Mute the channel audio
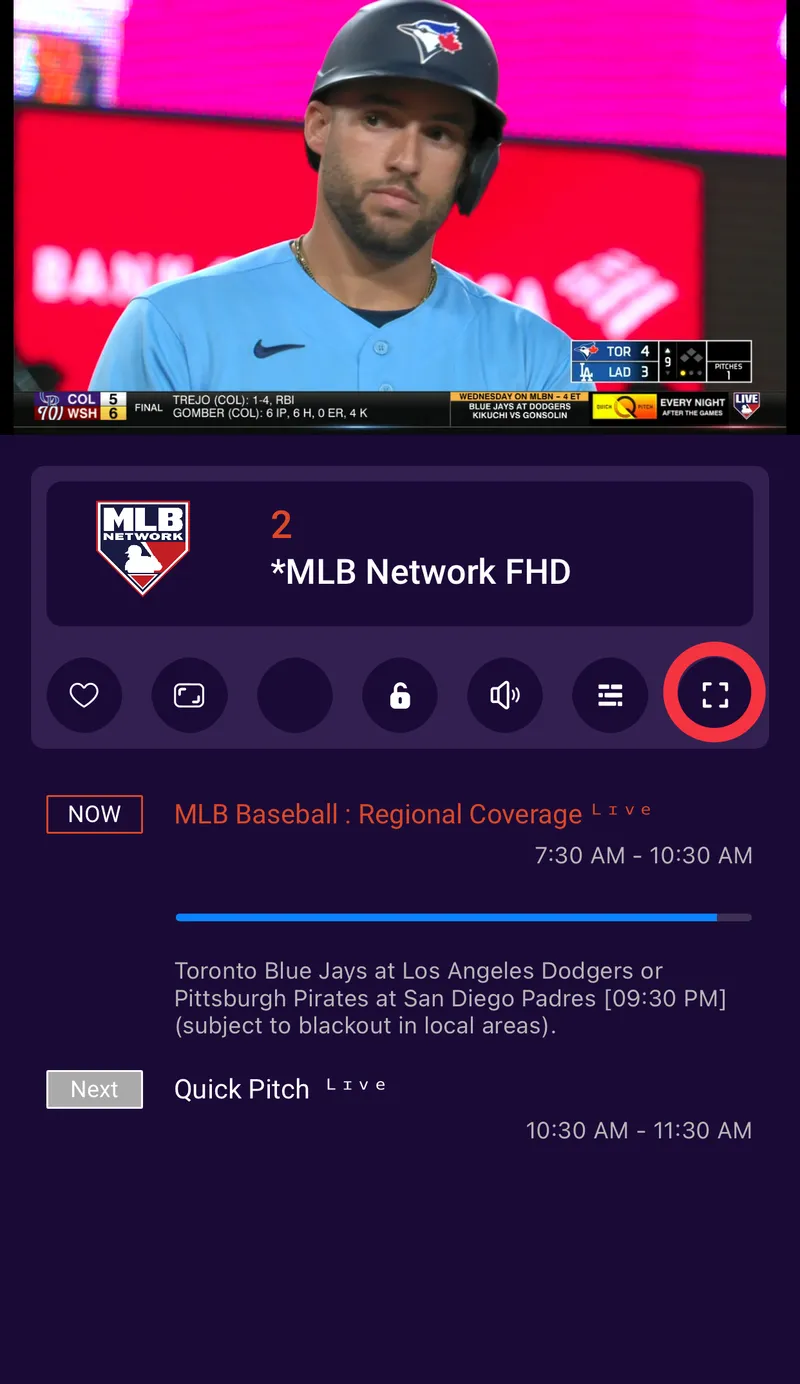Viewport: 800px width, 1384px height. 505,695
